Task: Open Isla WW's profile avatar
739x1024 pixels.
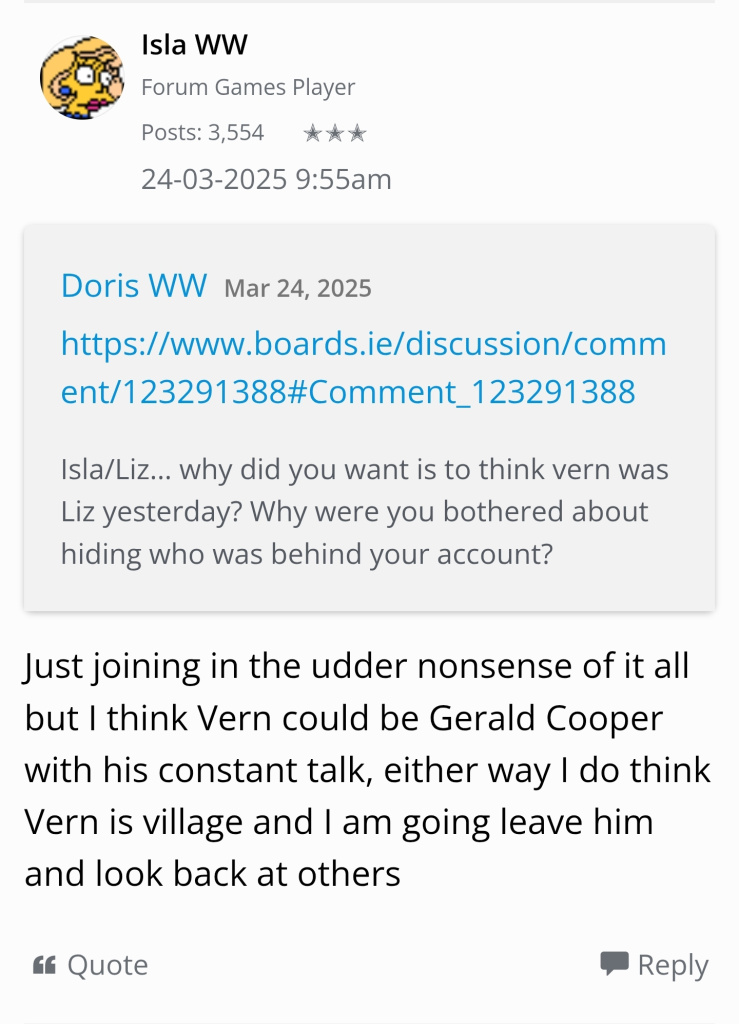Action: point(81,78)
